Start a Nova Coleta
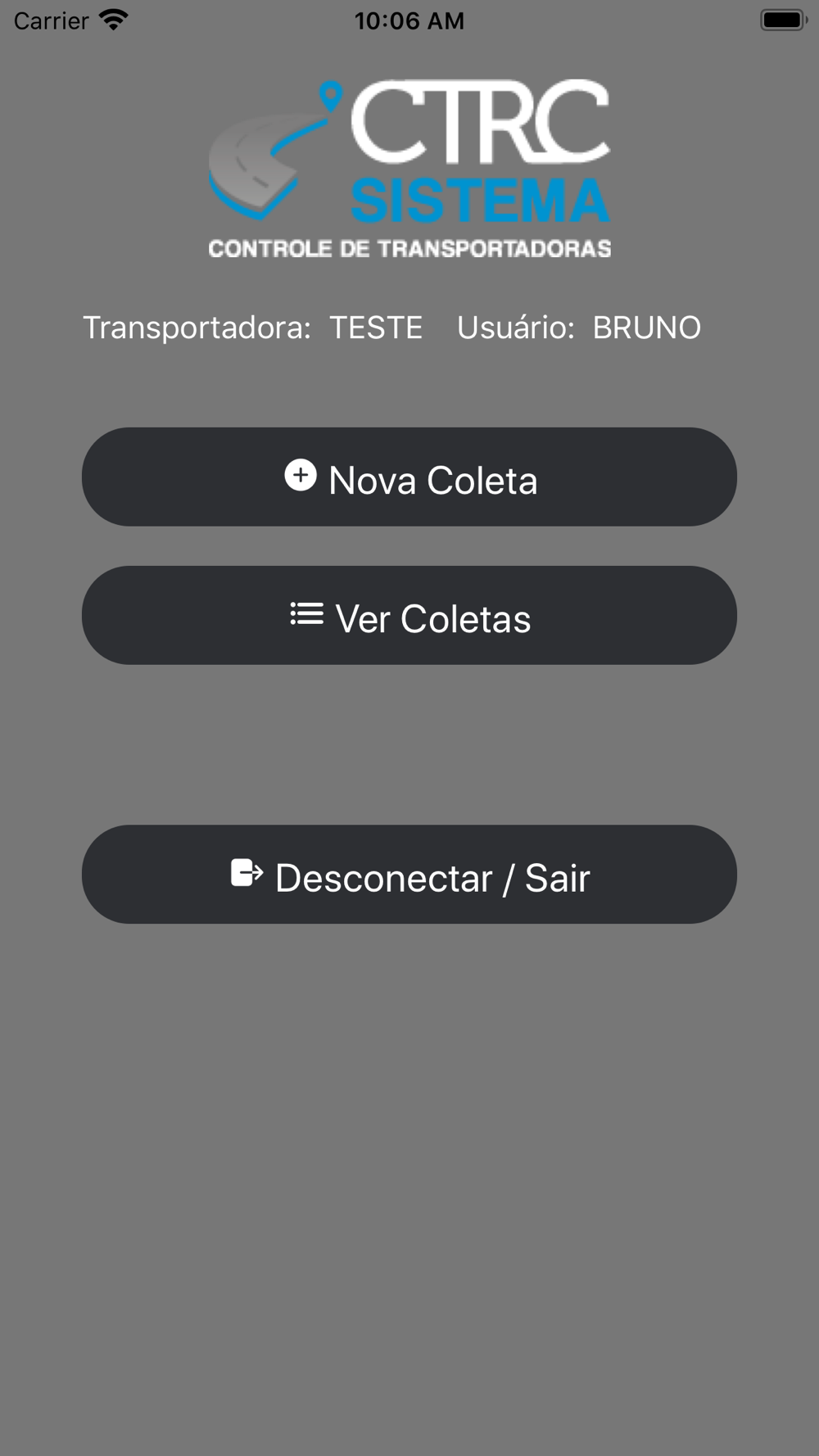819x1456 pixels. point(409,477)
